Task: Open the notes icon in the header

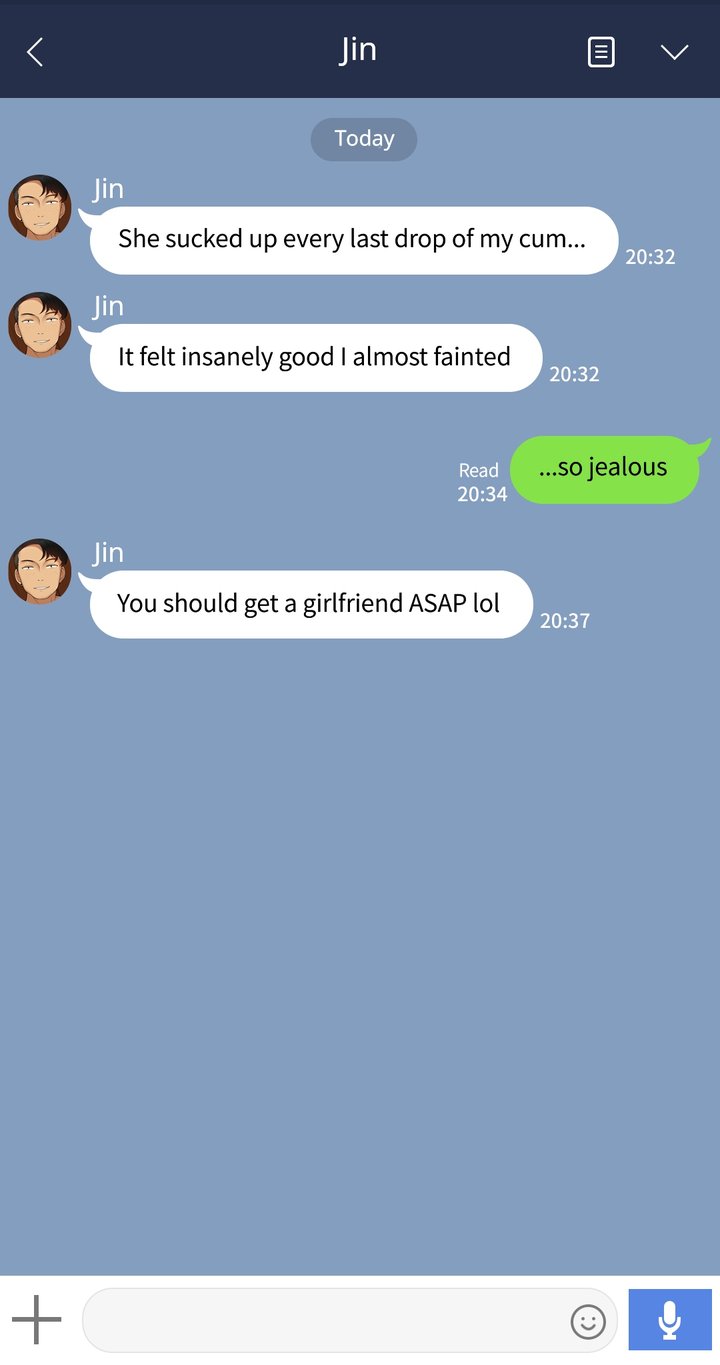Action: tap(600, 52)
